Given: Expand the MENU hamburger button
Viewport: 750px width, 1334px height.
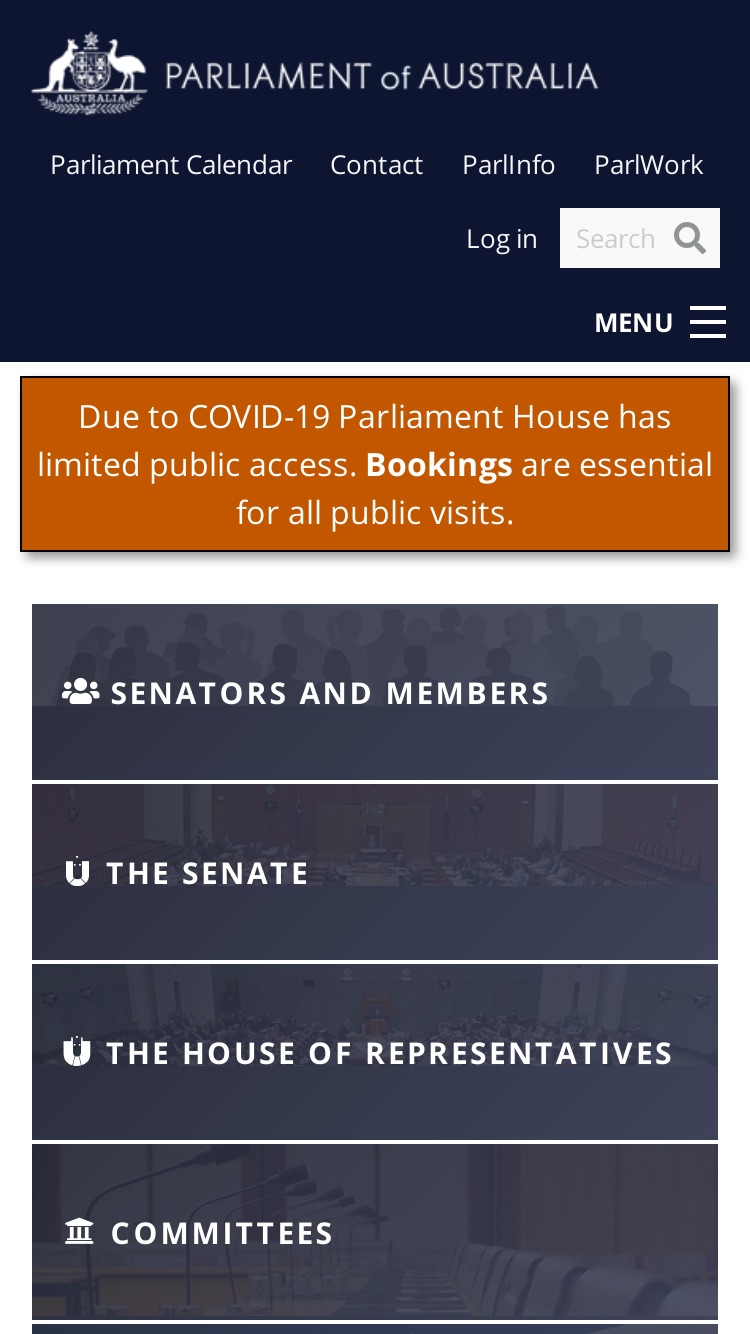Looking at the screenshot, I should coord(660,322).
